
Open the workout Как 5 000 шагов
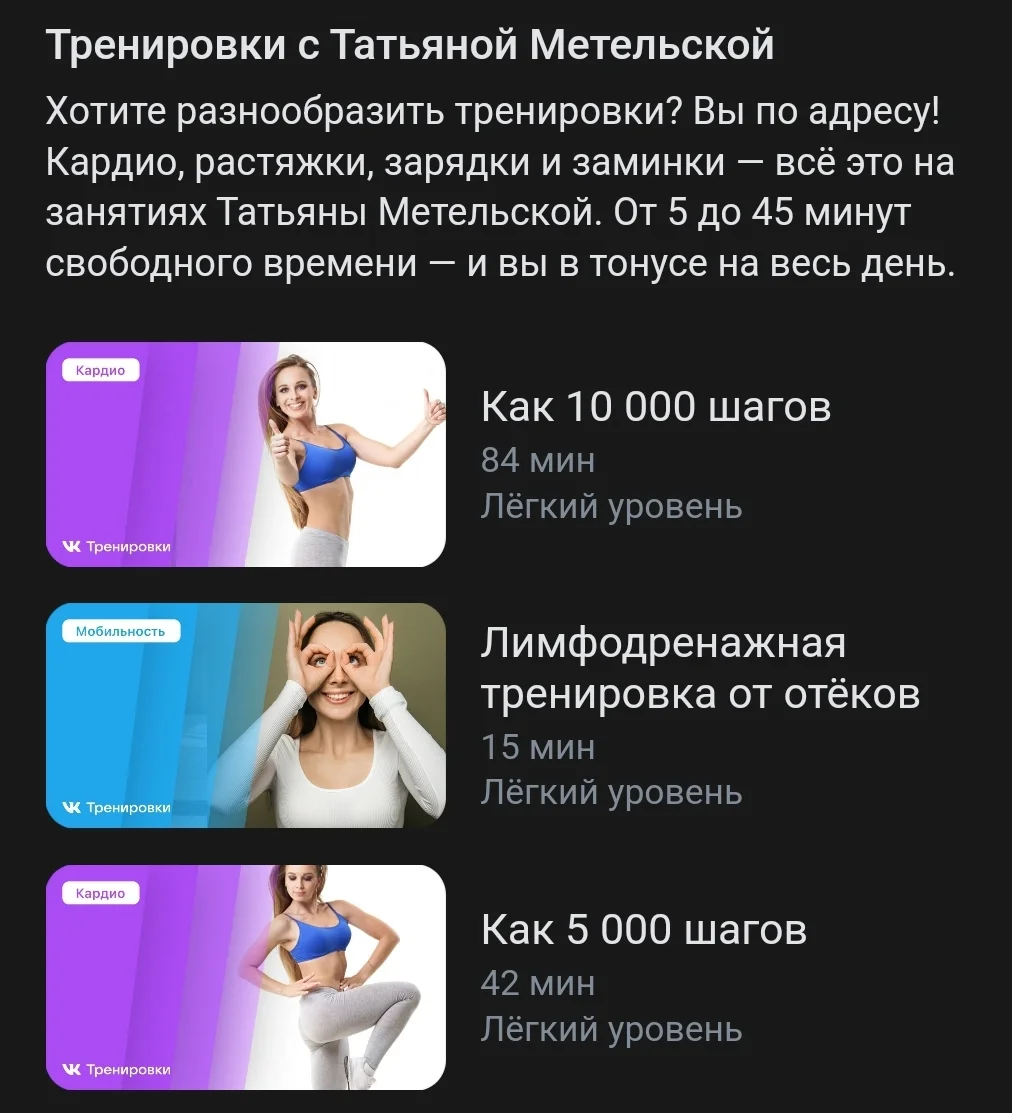click(642, 929)
